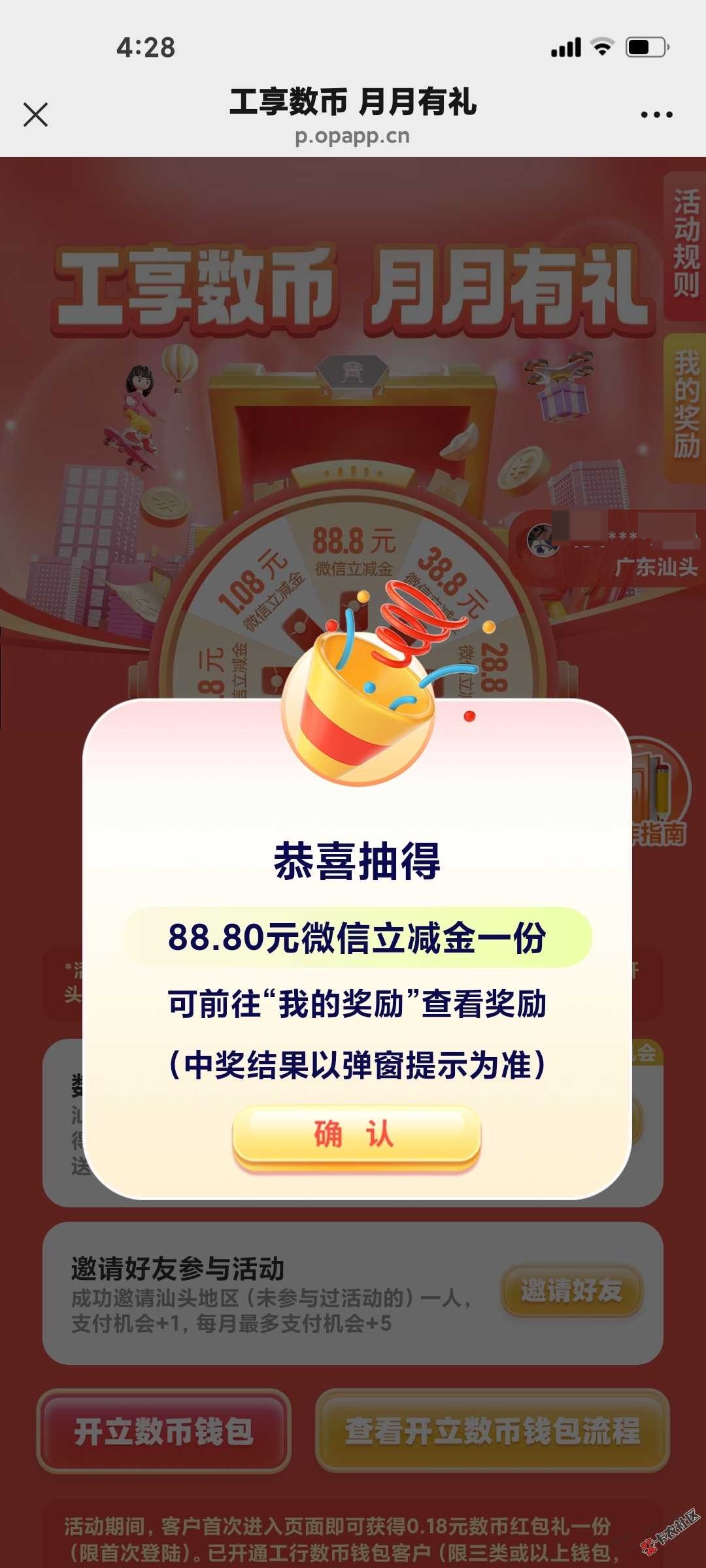Viewport: 706px width, 1568px height.
Task: View 查看开立数币钱包流程
Action: coord(492,1431)
